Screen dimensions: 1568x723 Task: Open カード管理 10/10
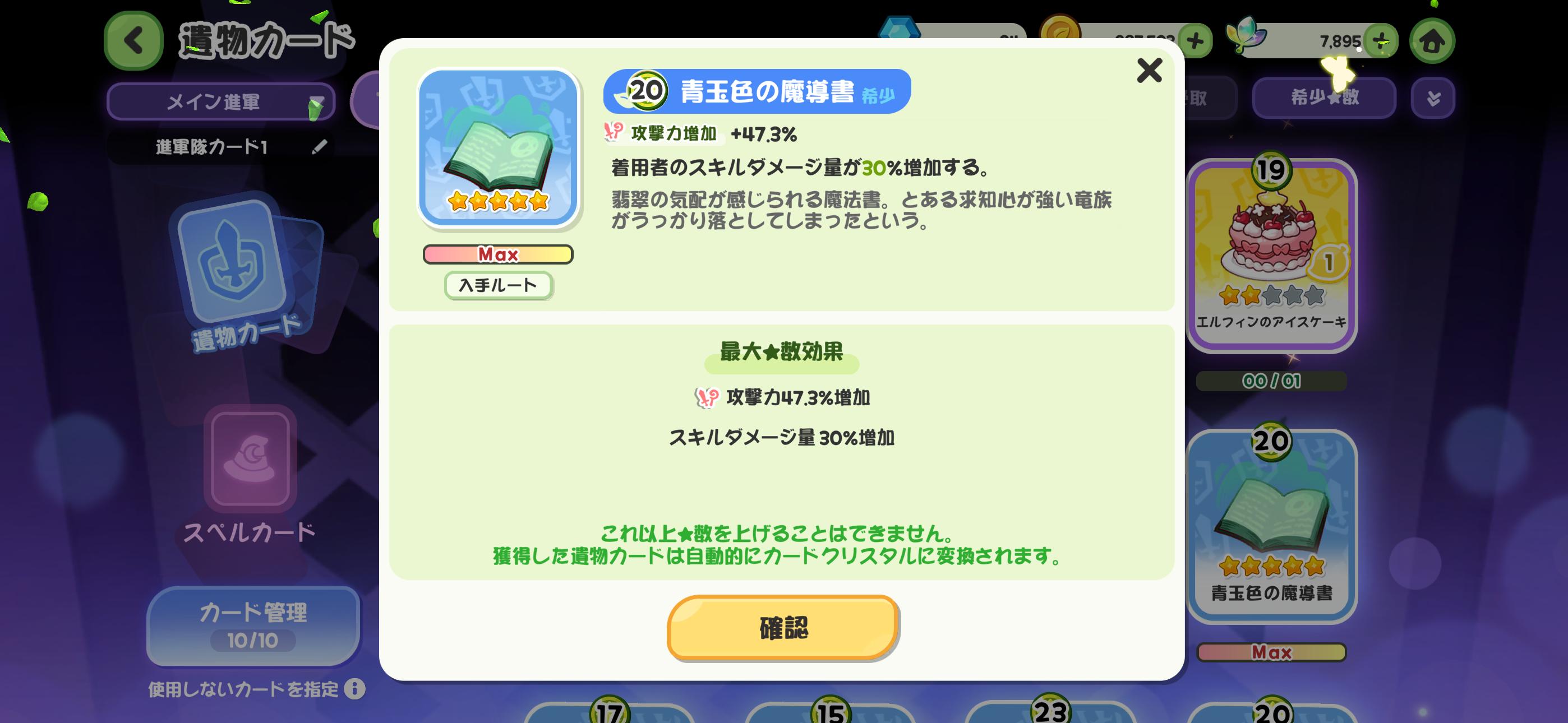(x=252, y=625)
